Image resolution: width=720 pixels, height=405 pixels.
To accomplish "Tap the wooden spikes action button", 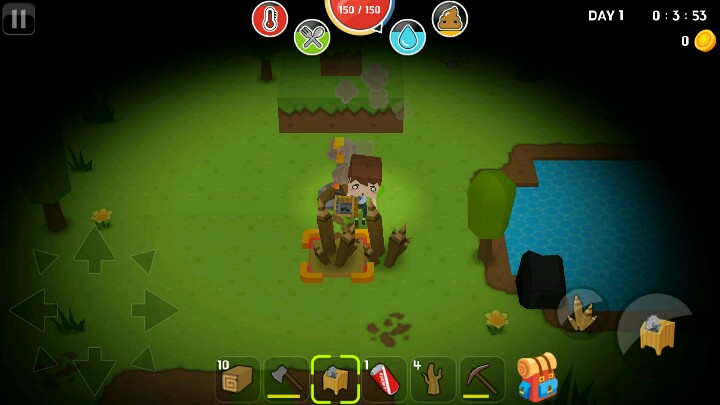I will pyautogui.click(x=581, y=313).
